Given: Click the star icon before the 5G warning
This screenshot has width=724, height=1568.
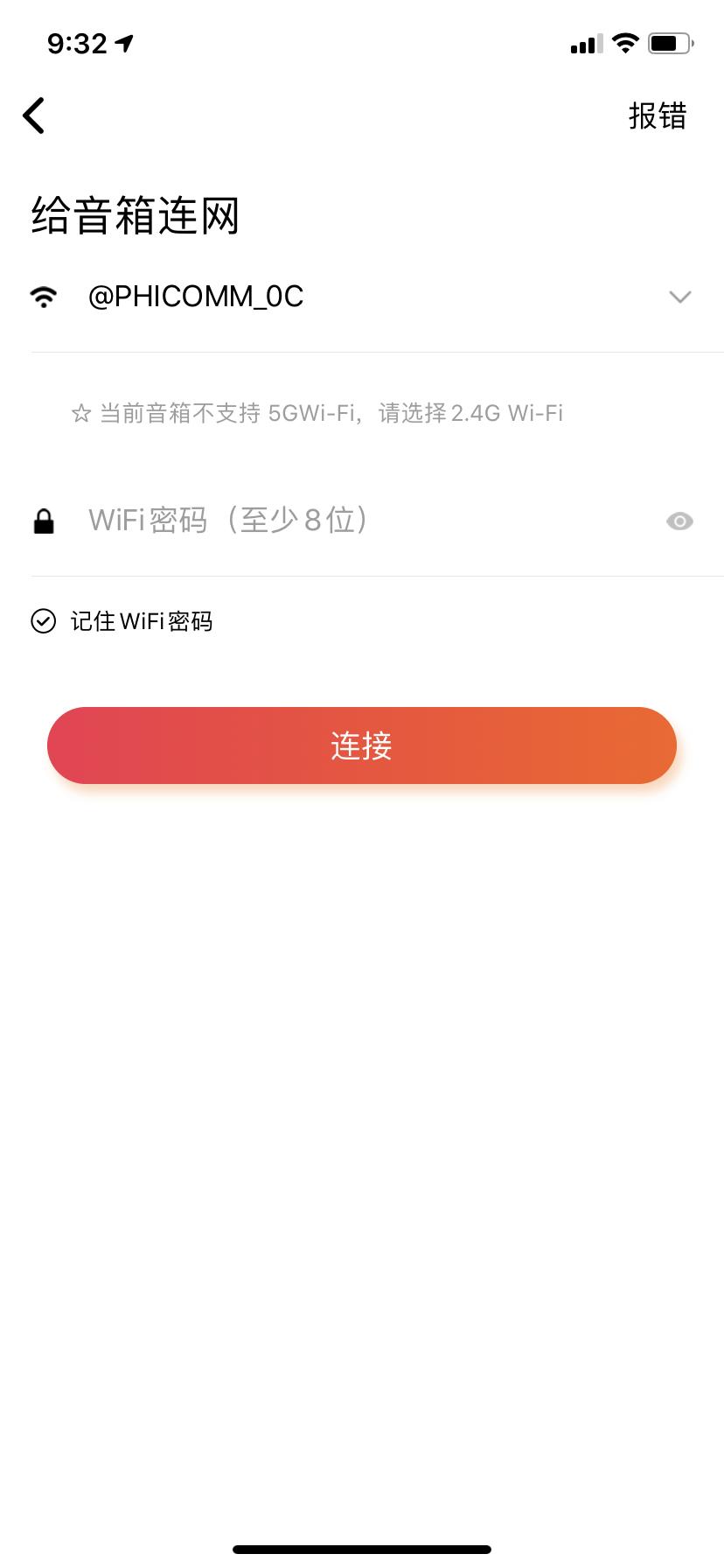Looking at the screenshot, I should click(80, 412).
